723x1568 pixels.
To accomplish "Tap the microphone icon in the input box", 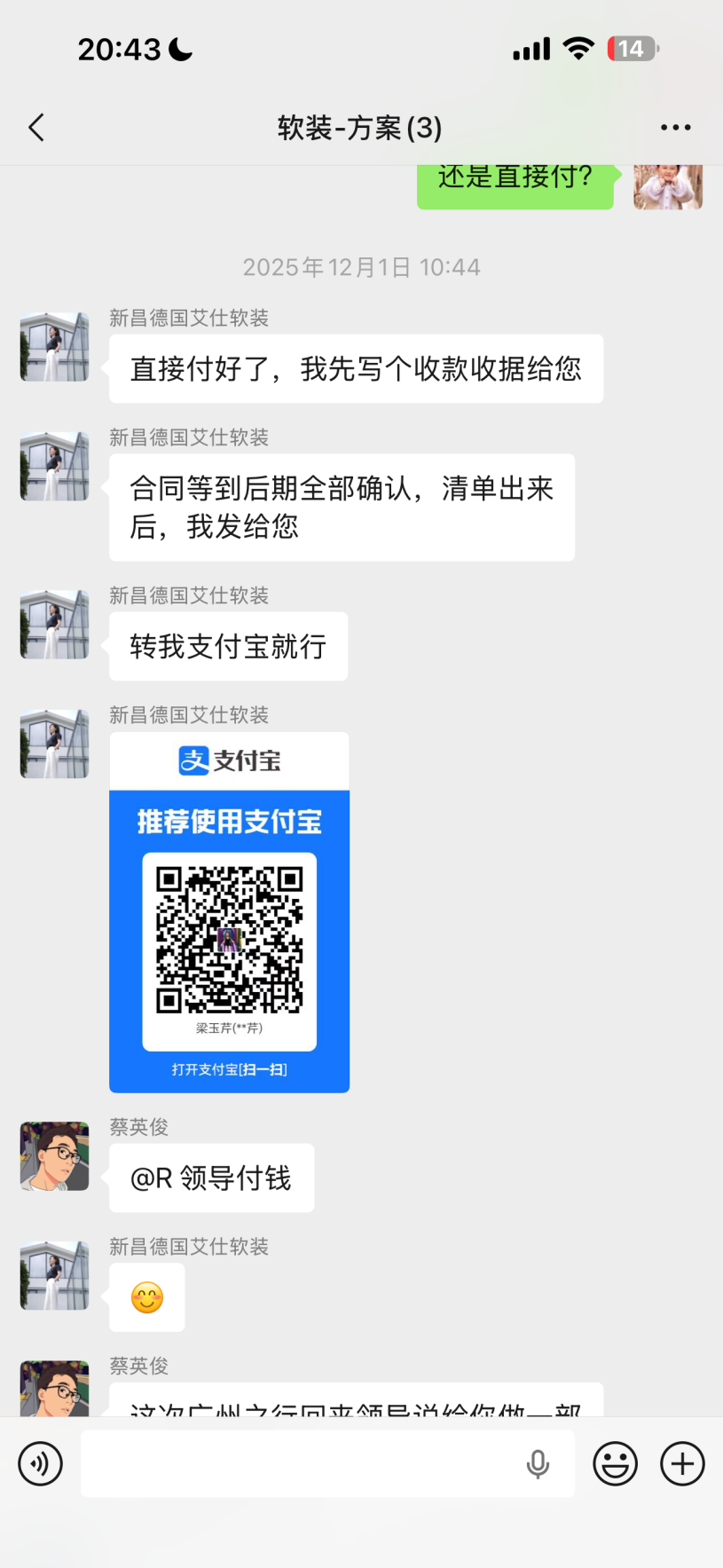I will (x=538, y=1463).
